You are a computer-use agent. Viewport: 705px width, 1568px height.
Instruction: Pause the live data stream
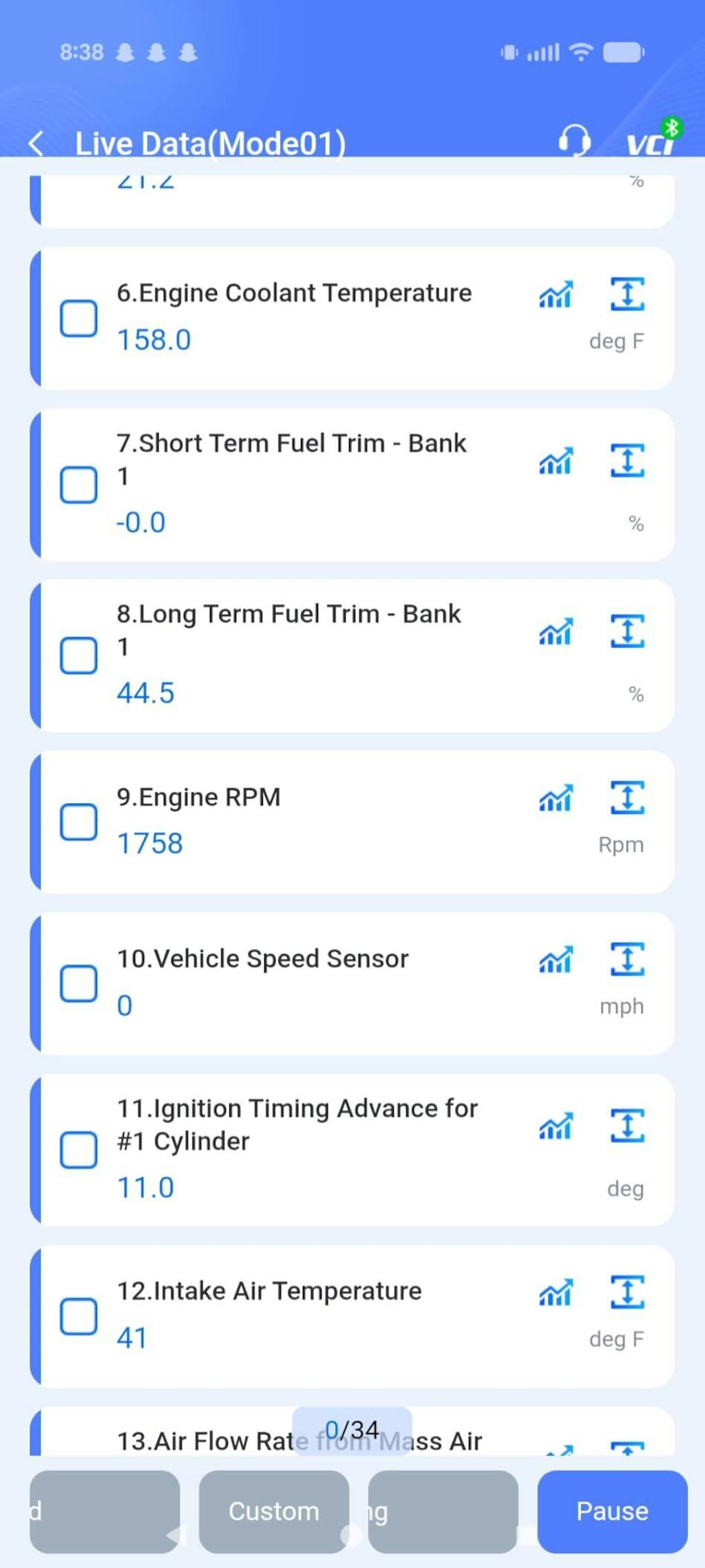612,1511
